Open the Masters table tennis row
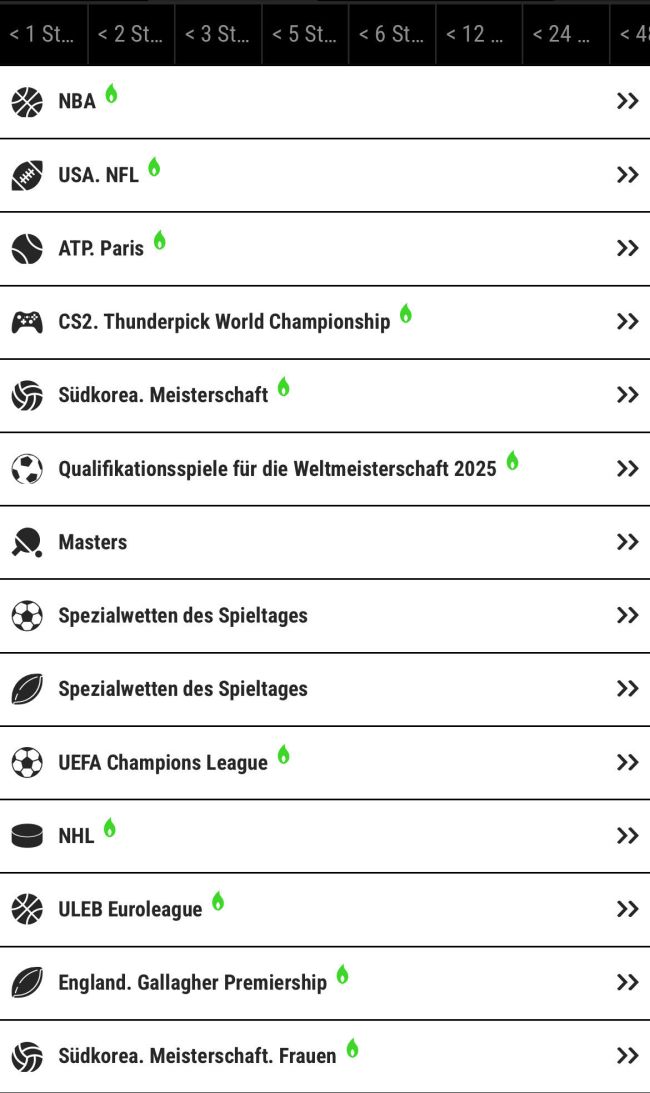The height and width of the screenshot is (1093, 650). [324, 542]
